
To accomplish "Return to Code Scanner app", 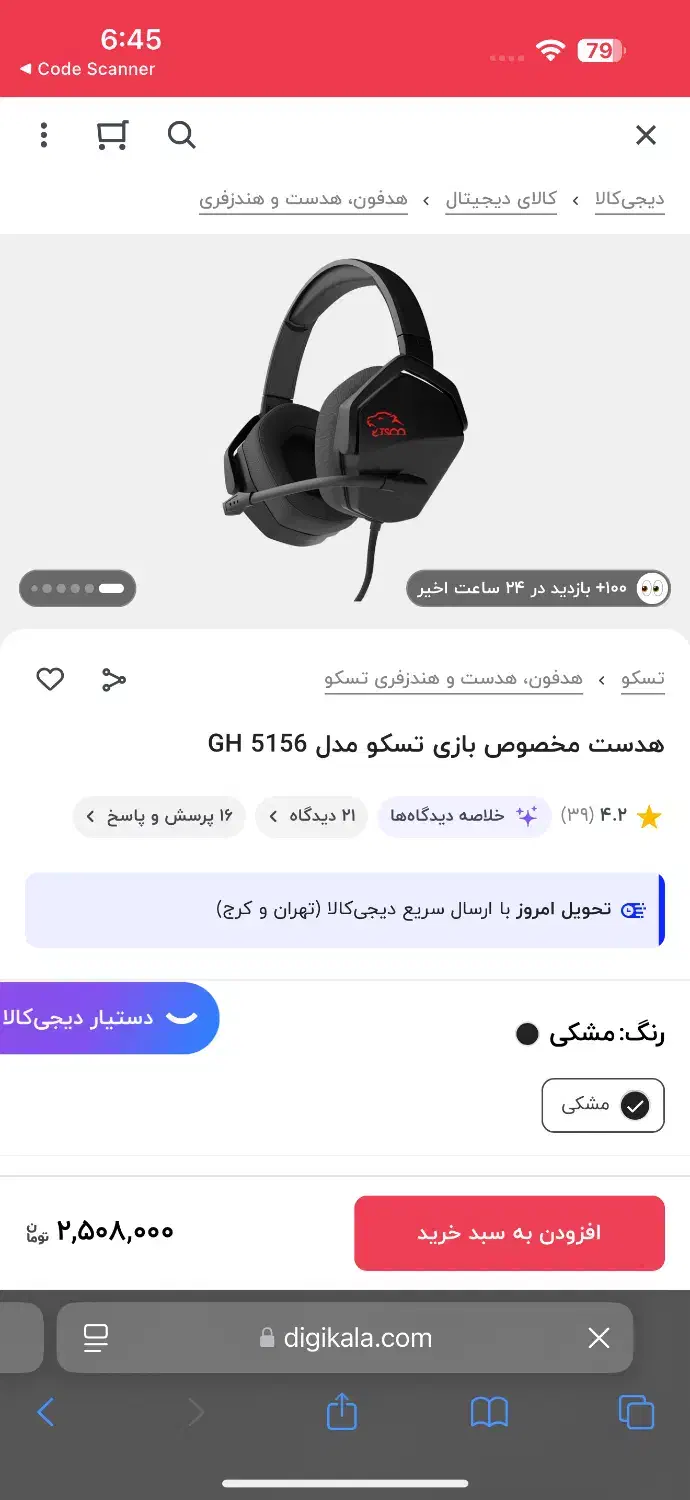I will [x=87, y=69].
